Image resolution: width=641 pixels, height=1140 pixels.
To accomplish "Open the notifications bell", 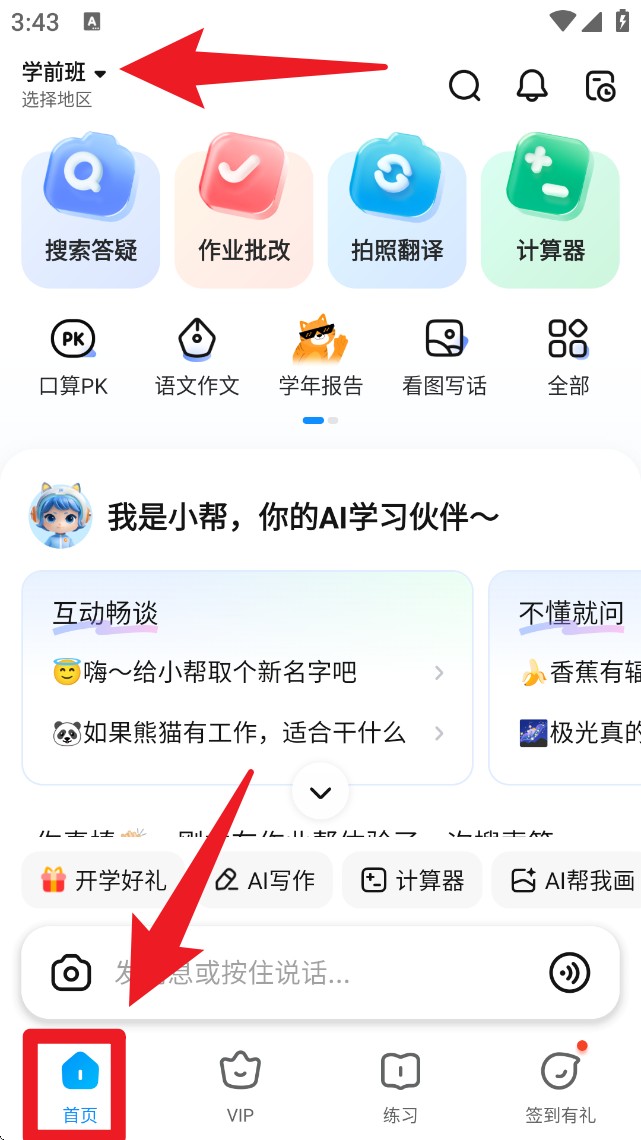I will (x=532, y=86).
